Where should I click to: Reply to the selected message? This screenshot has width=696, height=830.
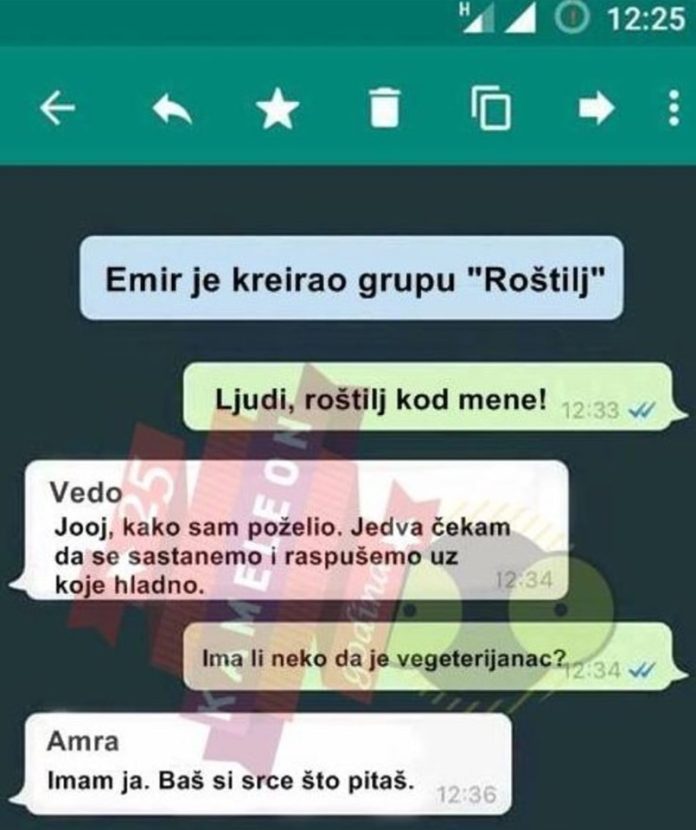tap(172, 110)
